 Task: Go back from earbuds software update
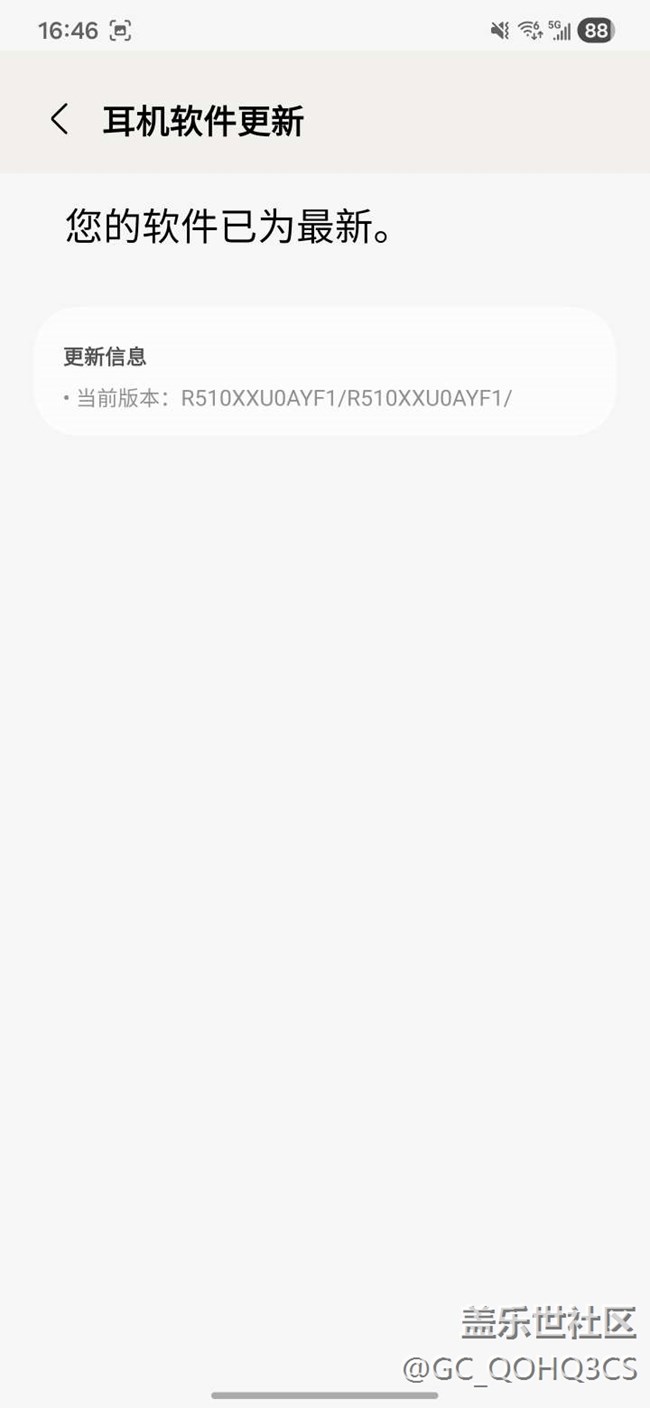[60, 120]
